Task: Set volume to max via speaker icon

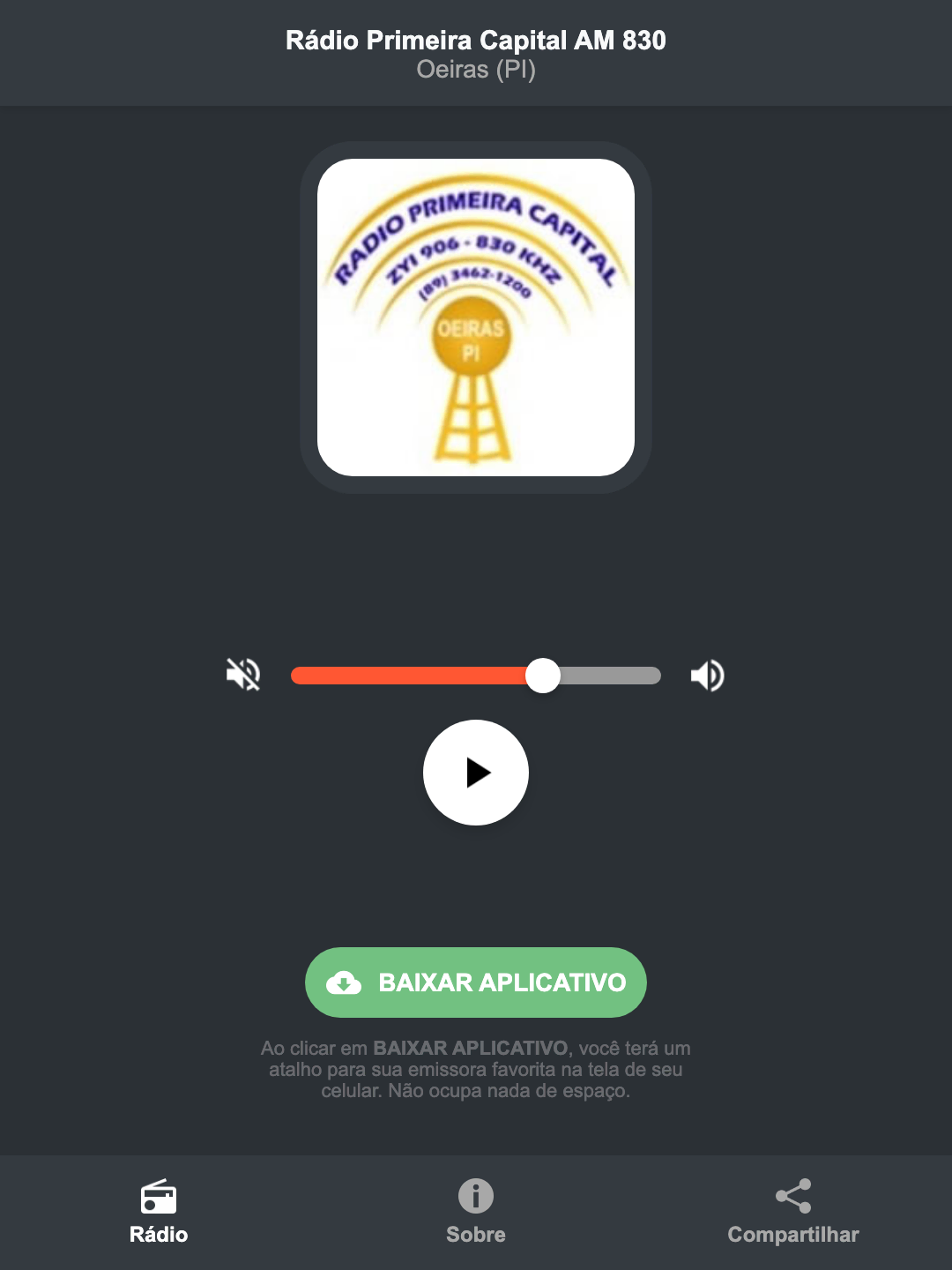Action: 707,675
